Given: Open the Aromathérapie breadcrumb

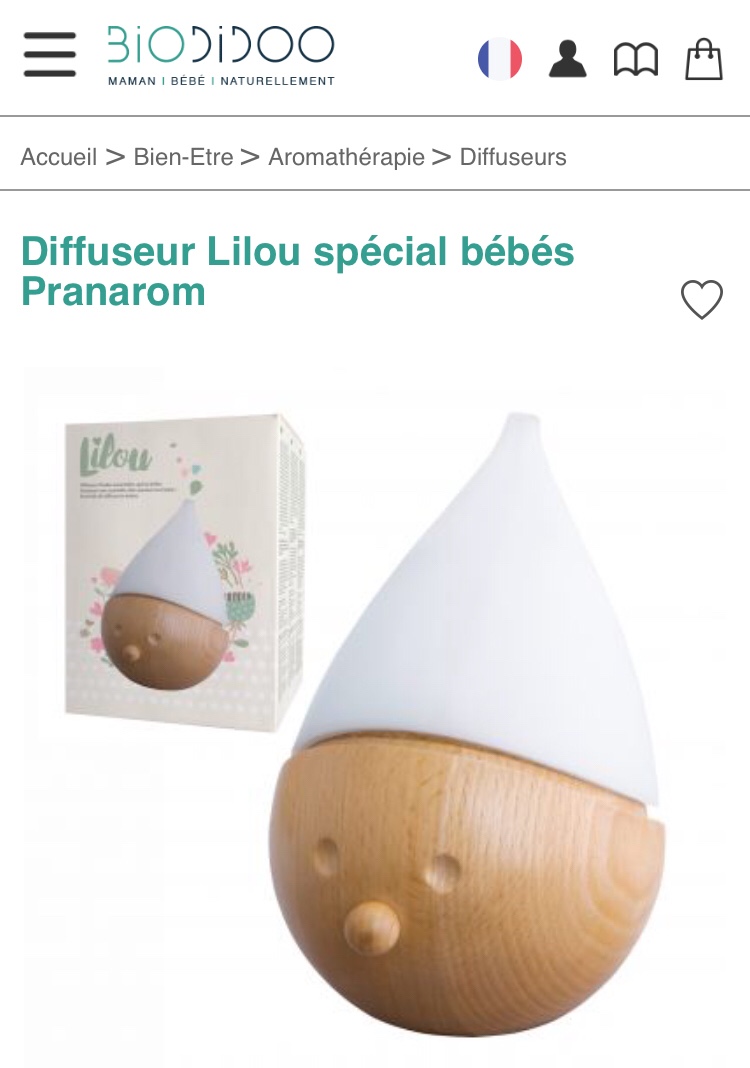Looking at the screenshot, I should point(346,157).
